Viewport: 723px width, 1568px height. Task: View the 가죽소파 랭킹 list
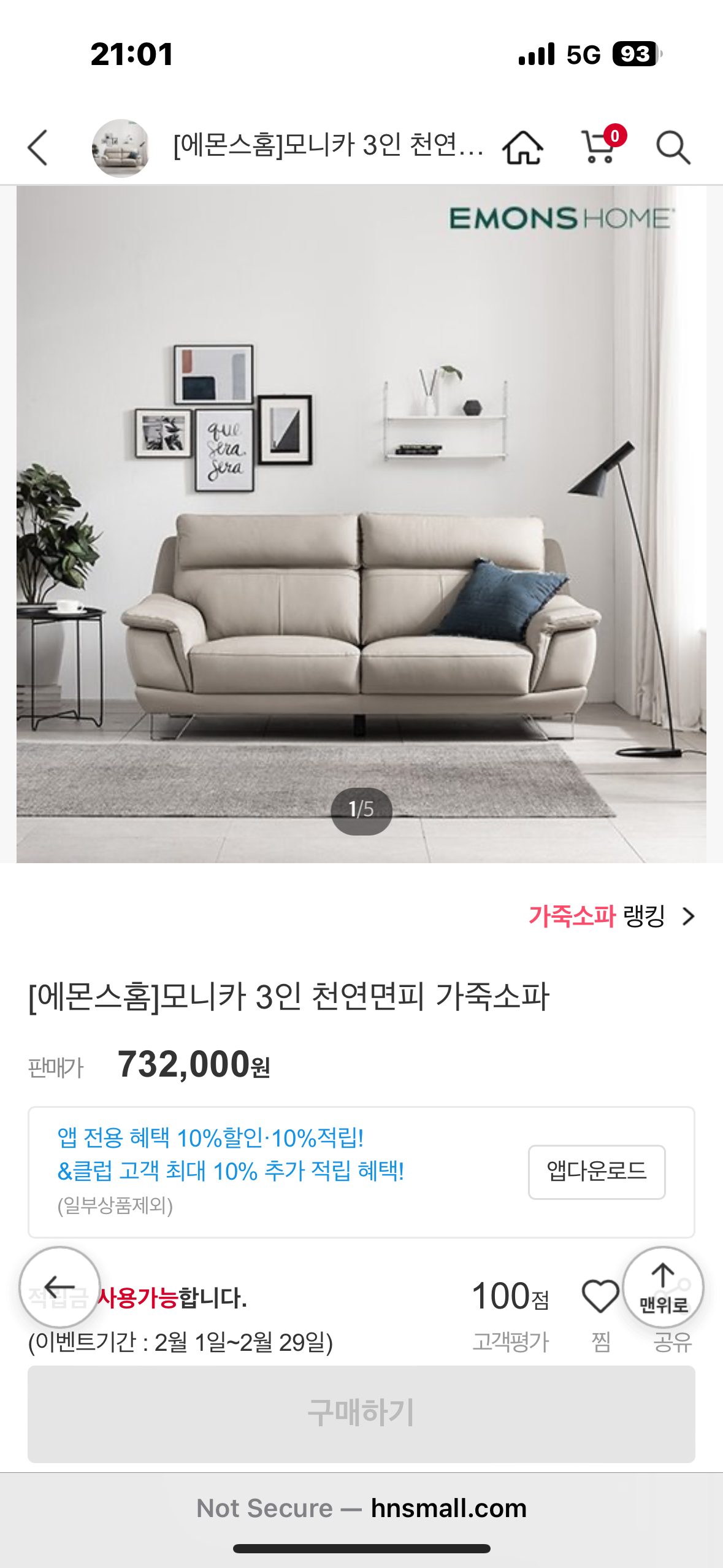611,917
